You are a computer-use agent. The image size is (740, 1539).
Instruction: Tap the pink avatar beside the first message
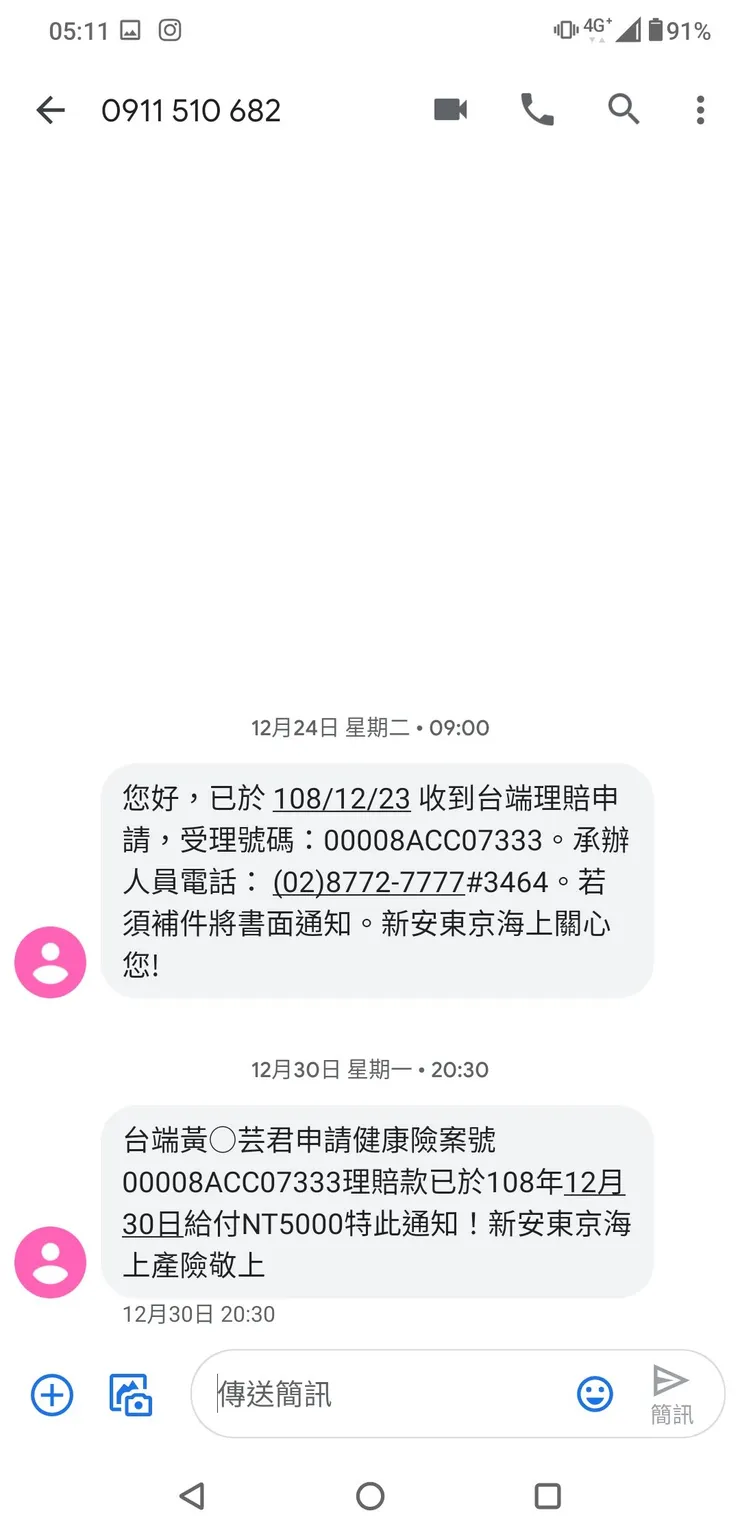[50, 963]
